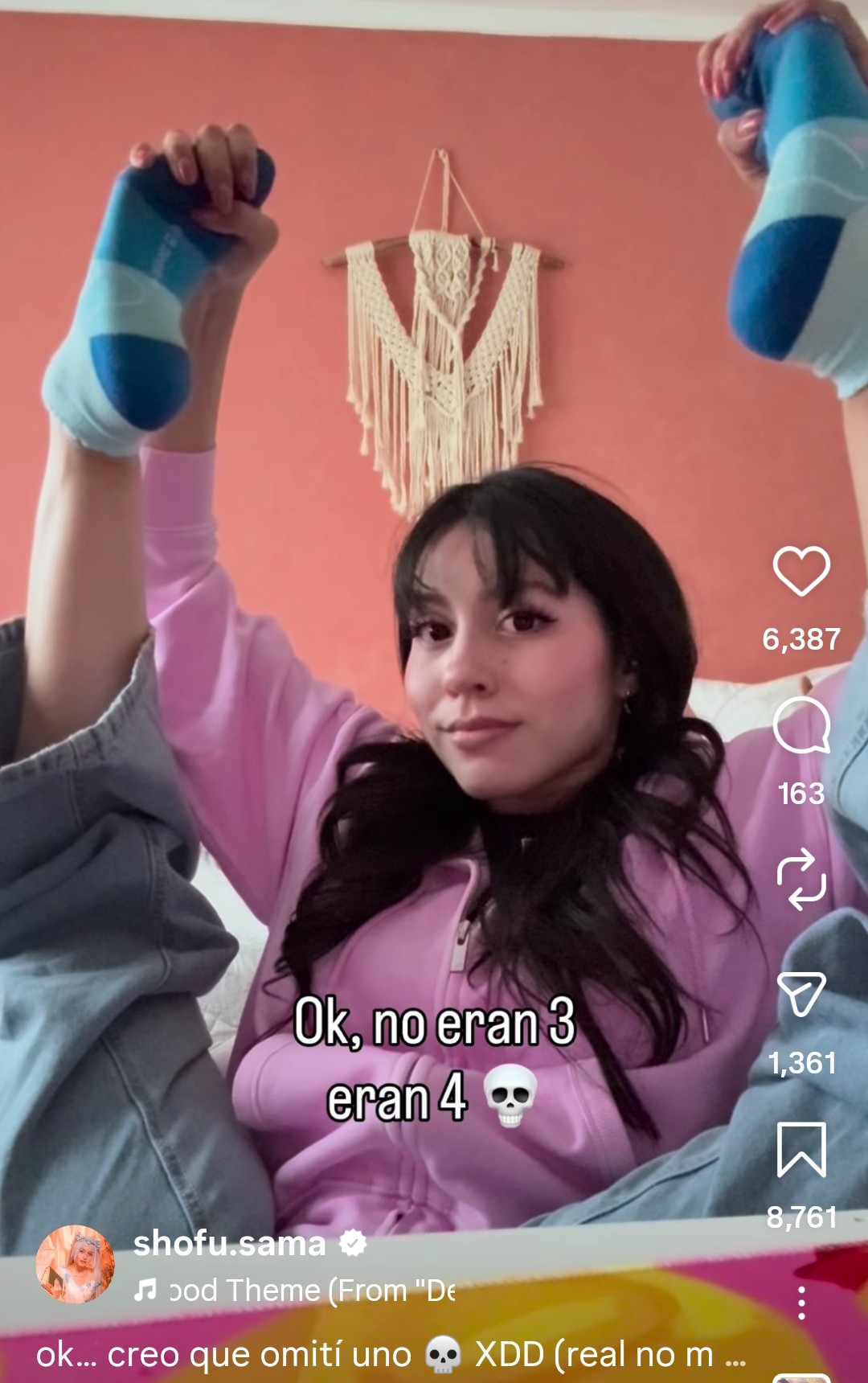This screenshot has width=868, height=1383.
Task: Save this reel with the bookmark icon
Action: click(x=801, y=1150)
